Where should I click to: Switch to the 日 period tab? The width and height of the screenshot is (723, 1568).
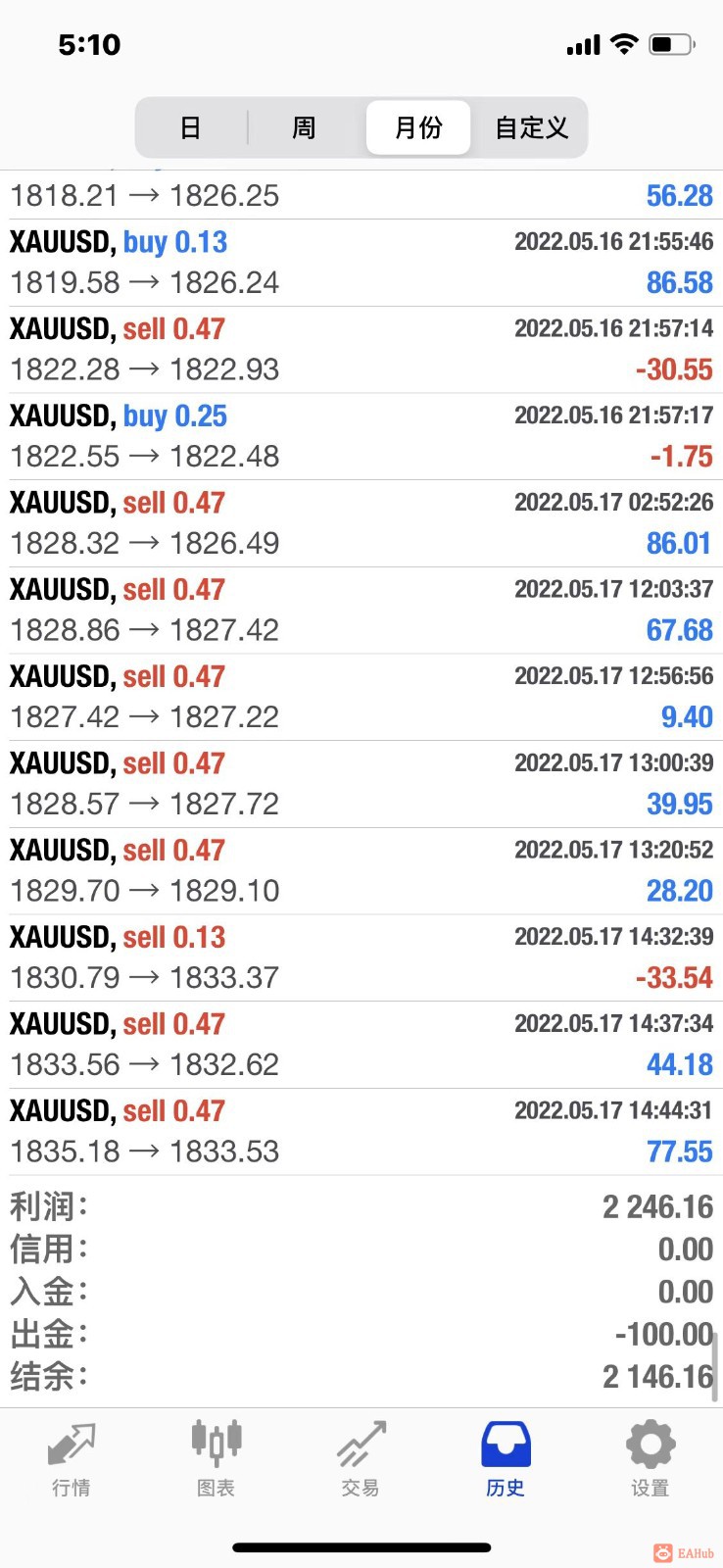[x=191, y=127]
